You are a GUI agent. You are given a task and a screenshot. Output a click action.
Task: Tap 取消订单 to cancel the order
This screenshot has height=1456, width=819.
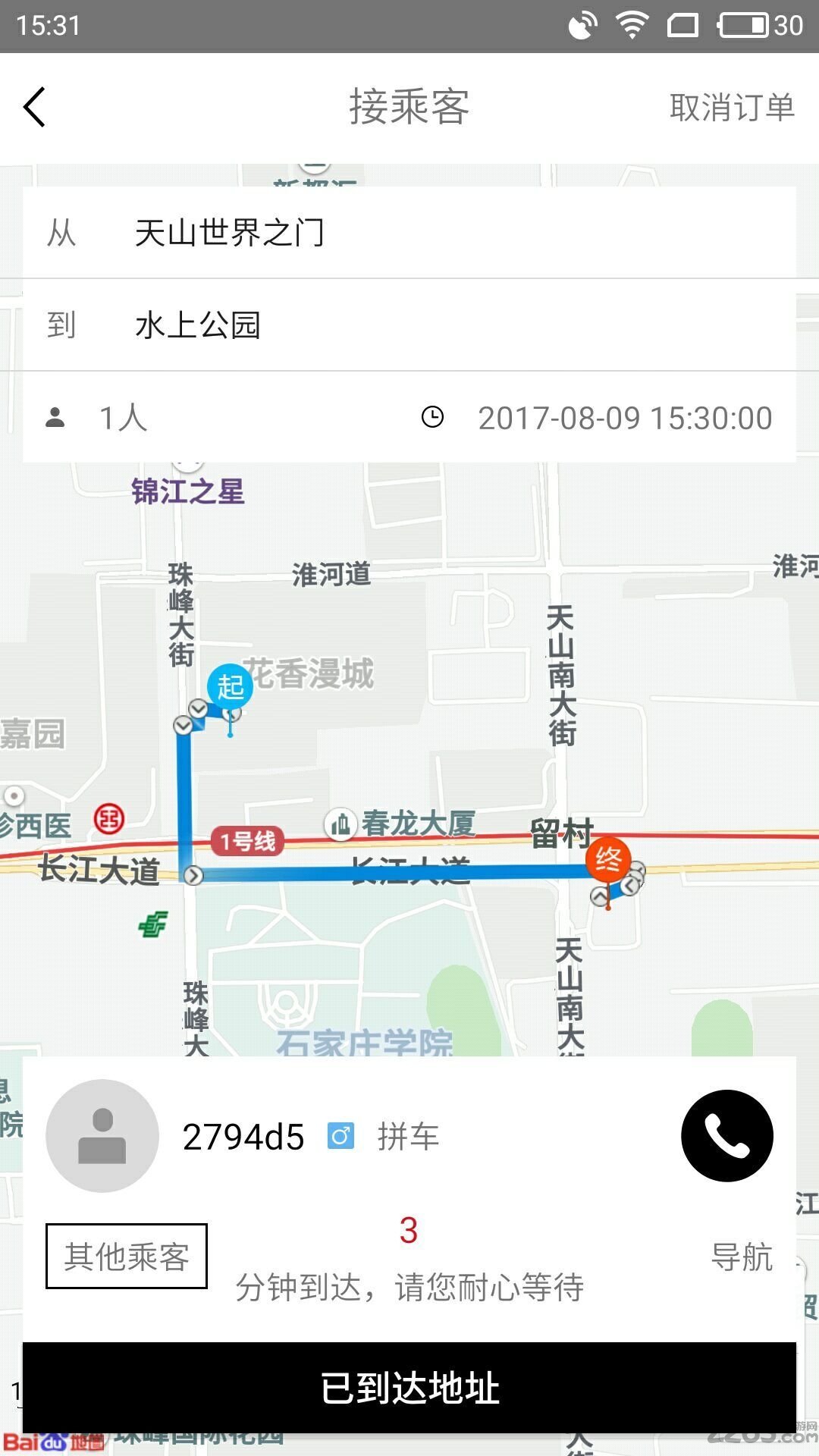tap(732, 108)
